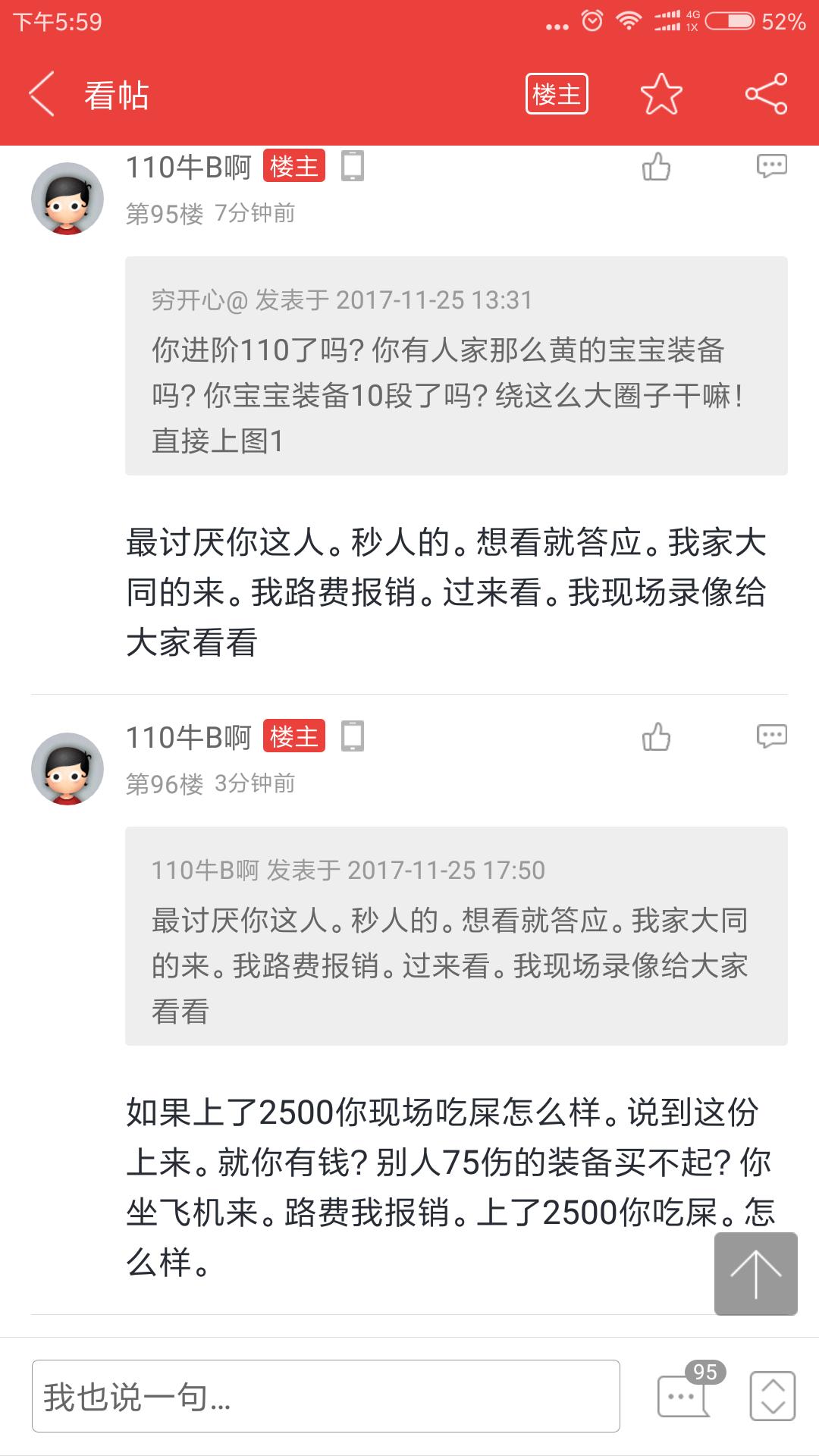The height and width of the screenshot is (1456, 819).
Task: Go back from the 看帖 page
Action: pos(42,94)
